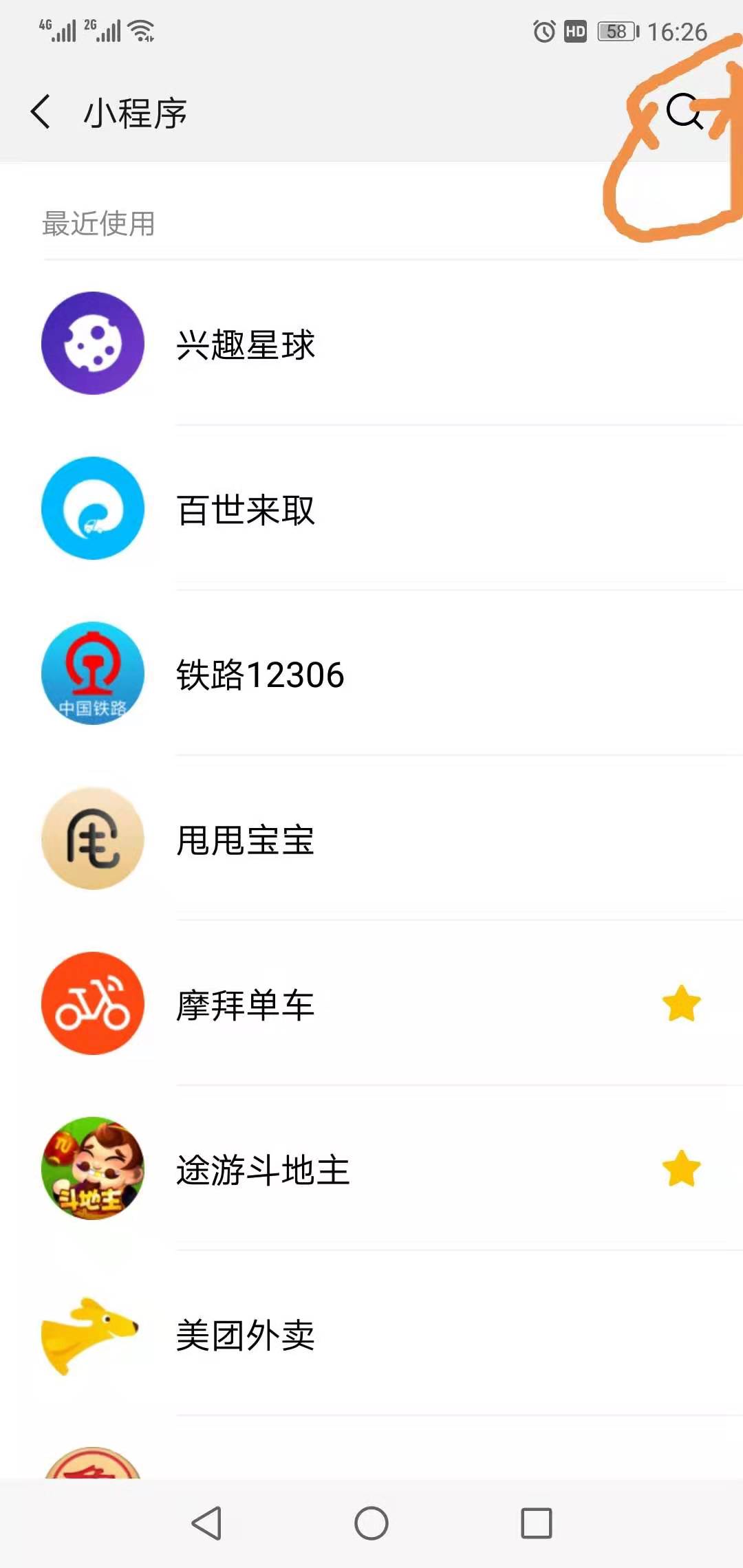Tap the battery level indicator showing 58
Image resolution: width=743 pixels, height=1568 pixels.
pos(615,31)
